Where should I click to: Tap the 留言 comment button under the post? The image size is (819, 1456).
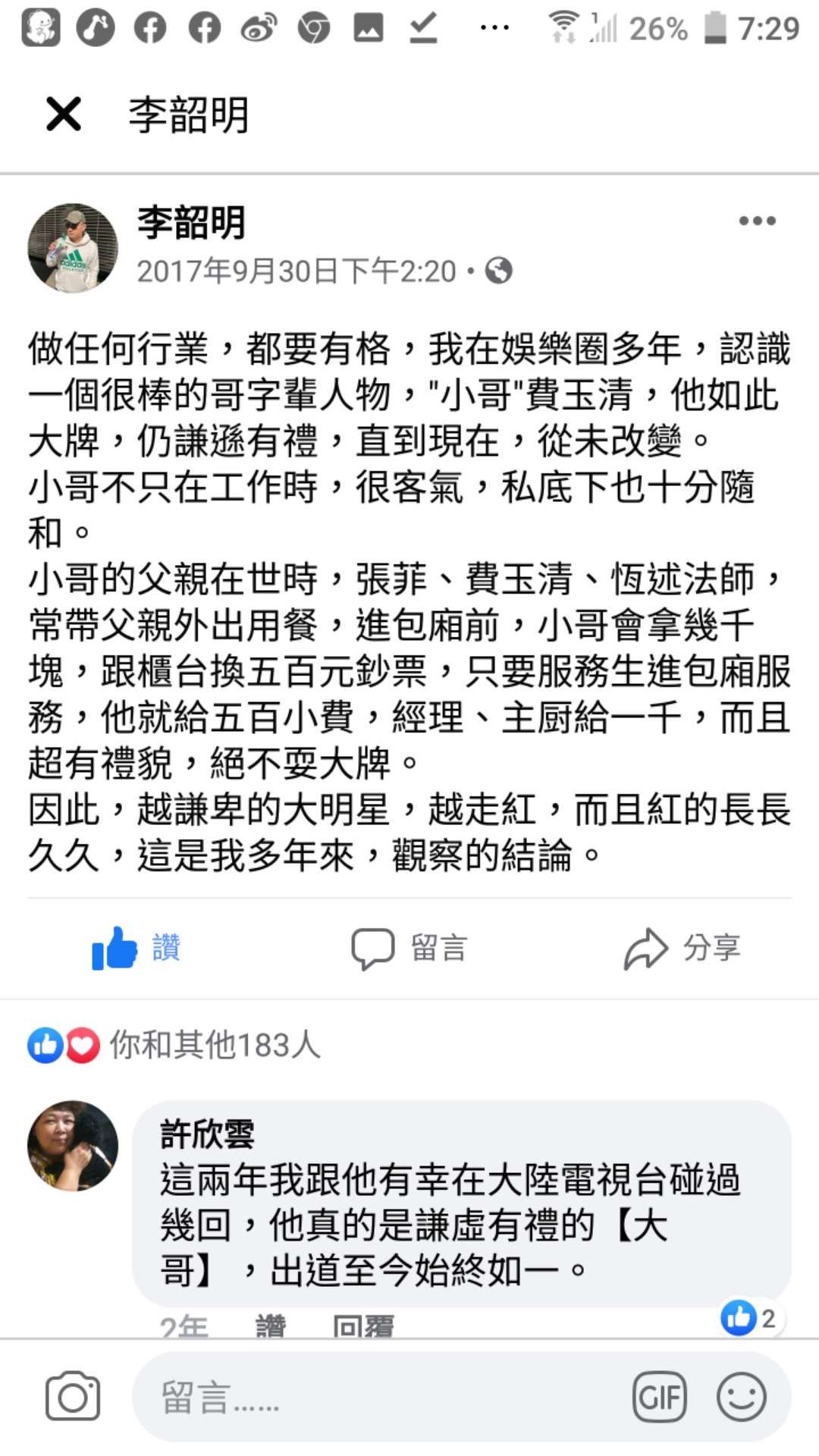(x=409, y=948)
